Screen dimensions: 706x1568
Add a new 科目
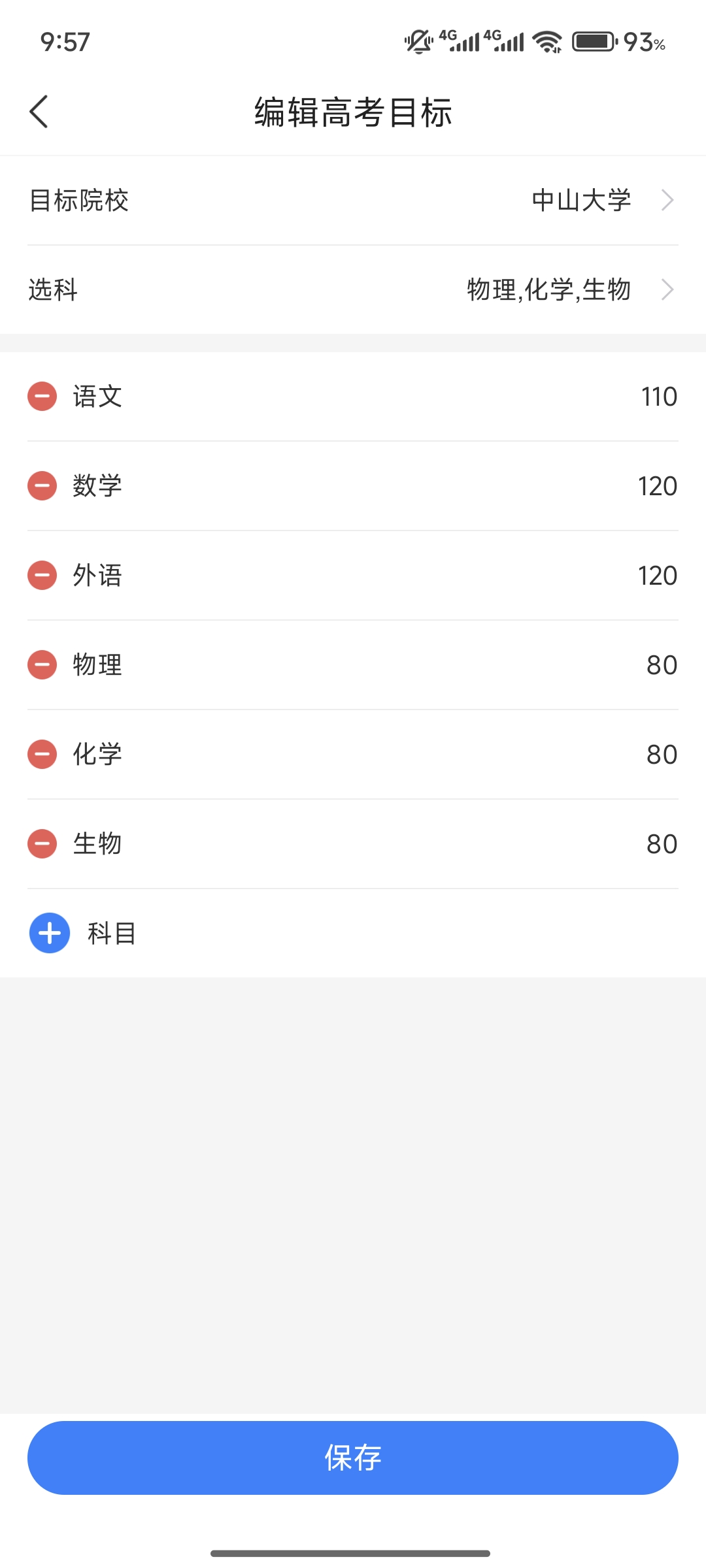[x=50, y=933]
